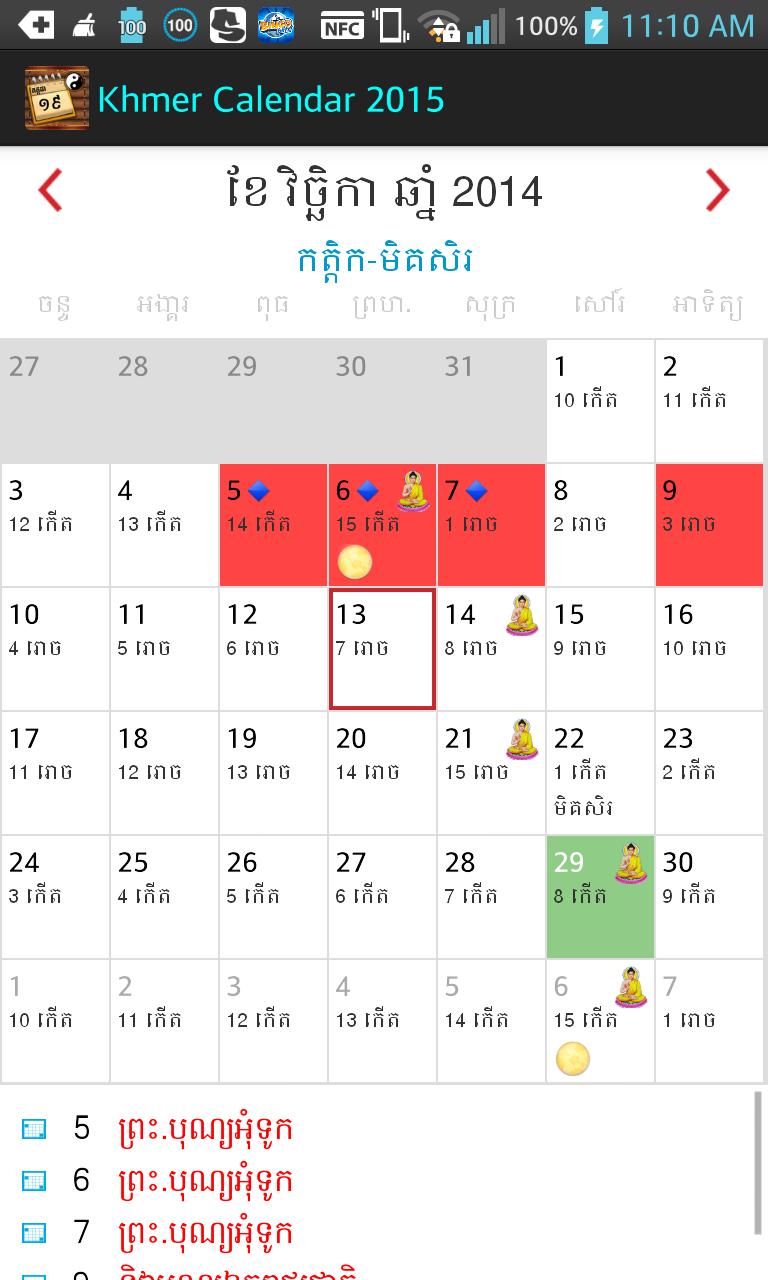
Task: Select November 21 on the calendar
Action: [491, 772]
